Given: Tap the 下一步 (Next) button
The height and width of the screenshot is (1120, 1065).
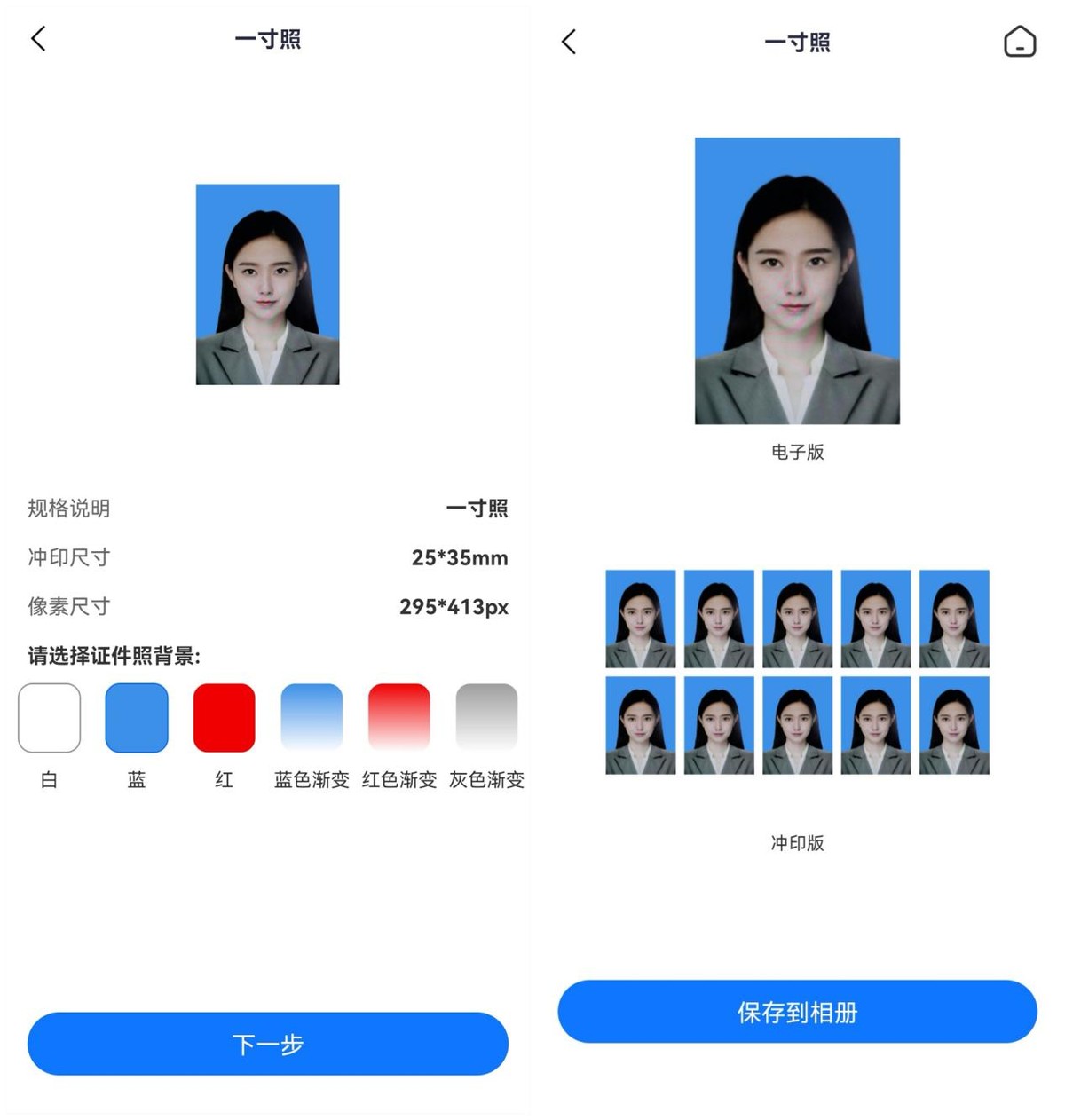Looking at the screenshot, I should [267, 1045].
